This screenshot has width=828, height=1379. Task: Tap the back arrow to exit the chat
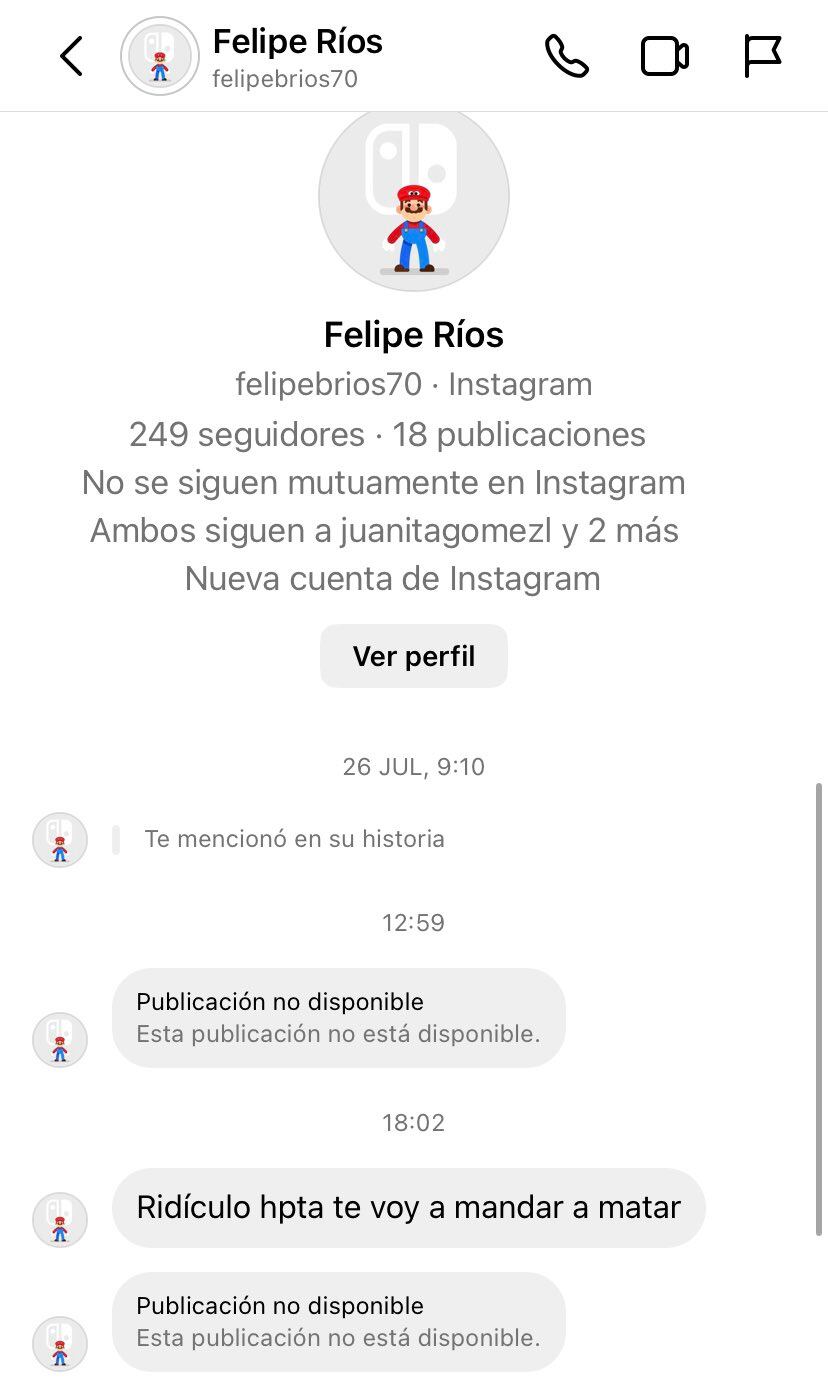[x=70, y=55]
